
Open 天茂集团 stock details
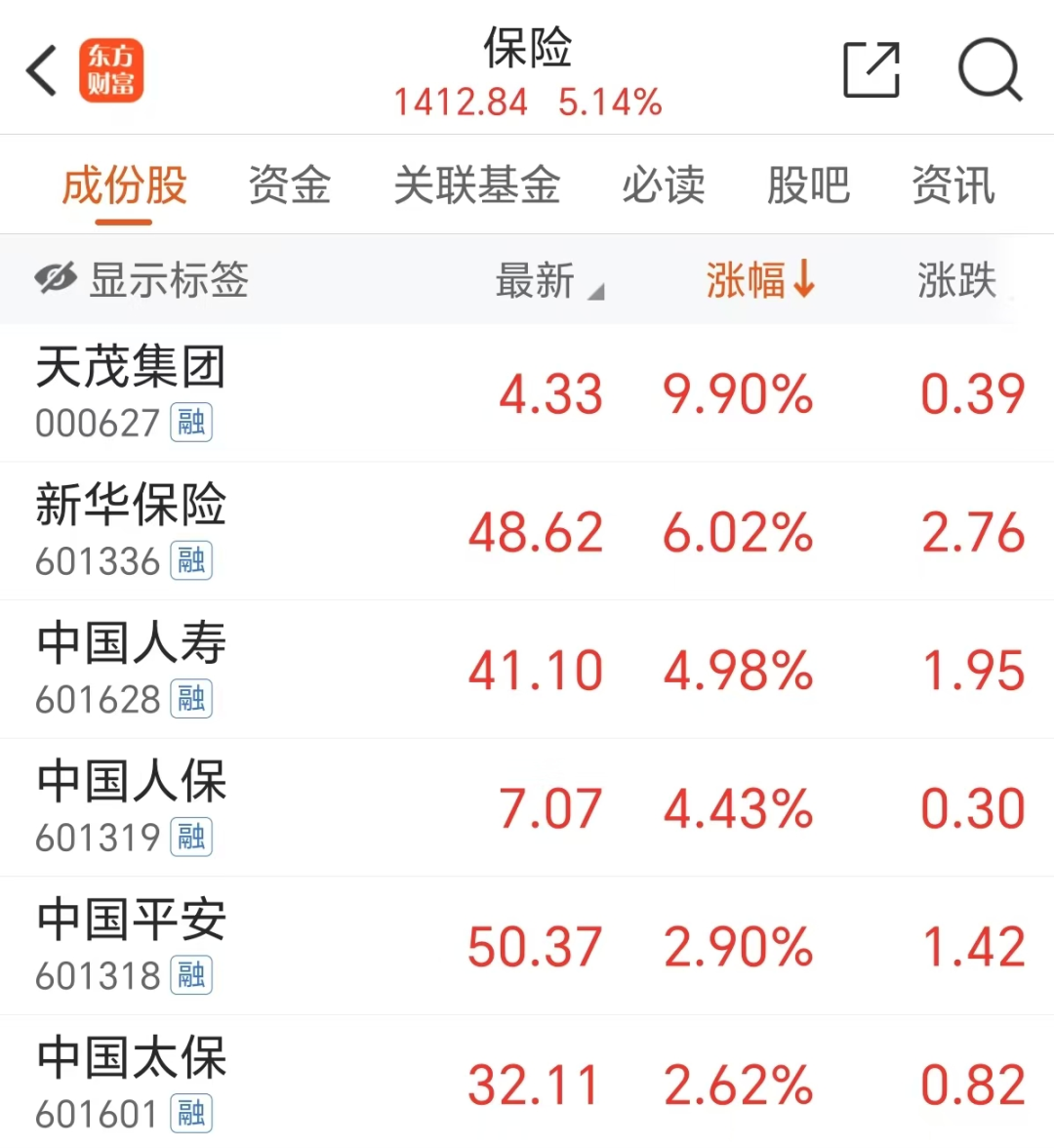click(x=132, y=392)
